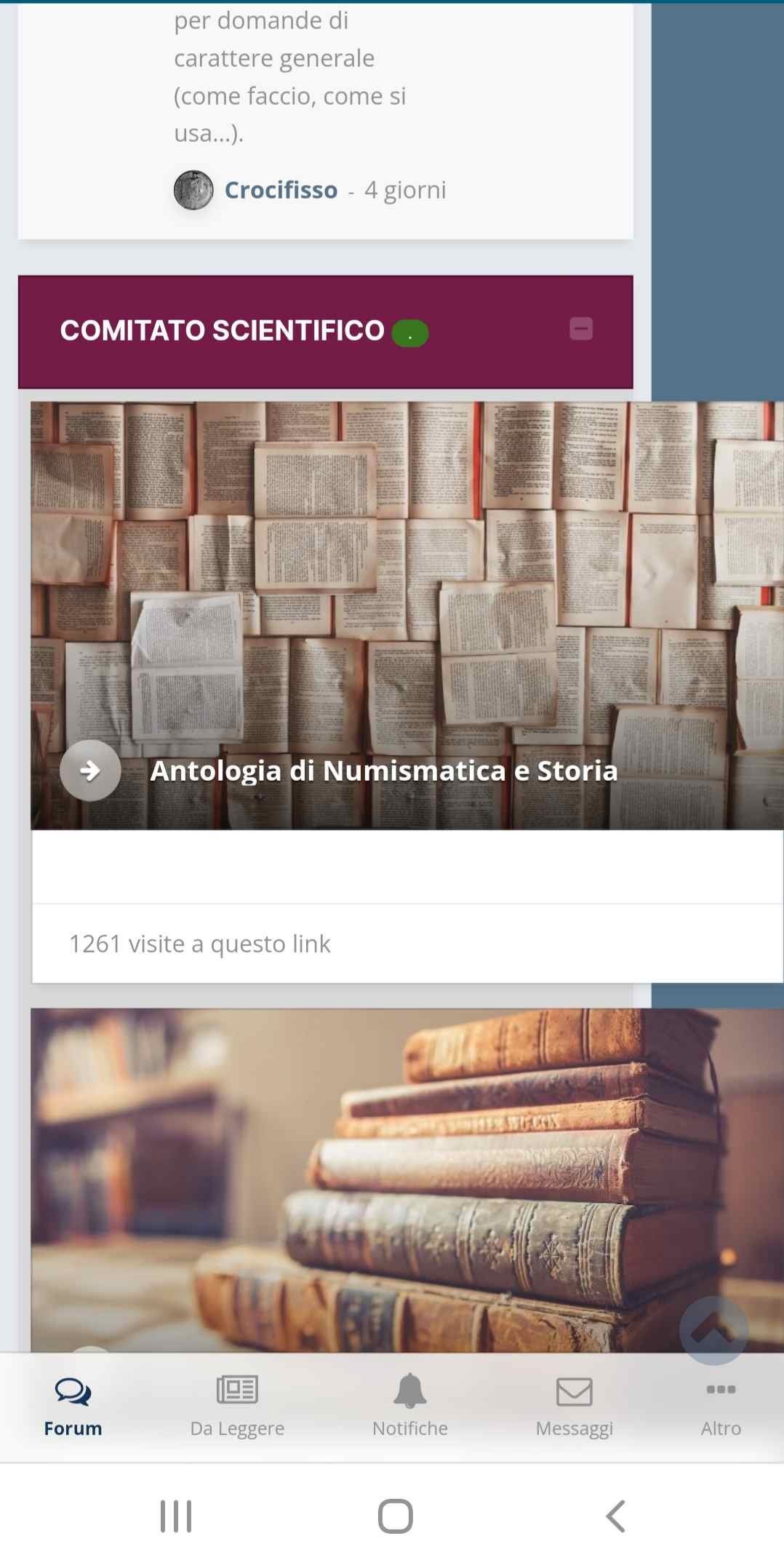Open the stacked old books card
784x1552 pixels.
pos(407,1180)
